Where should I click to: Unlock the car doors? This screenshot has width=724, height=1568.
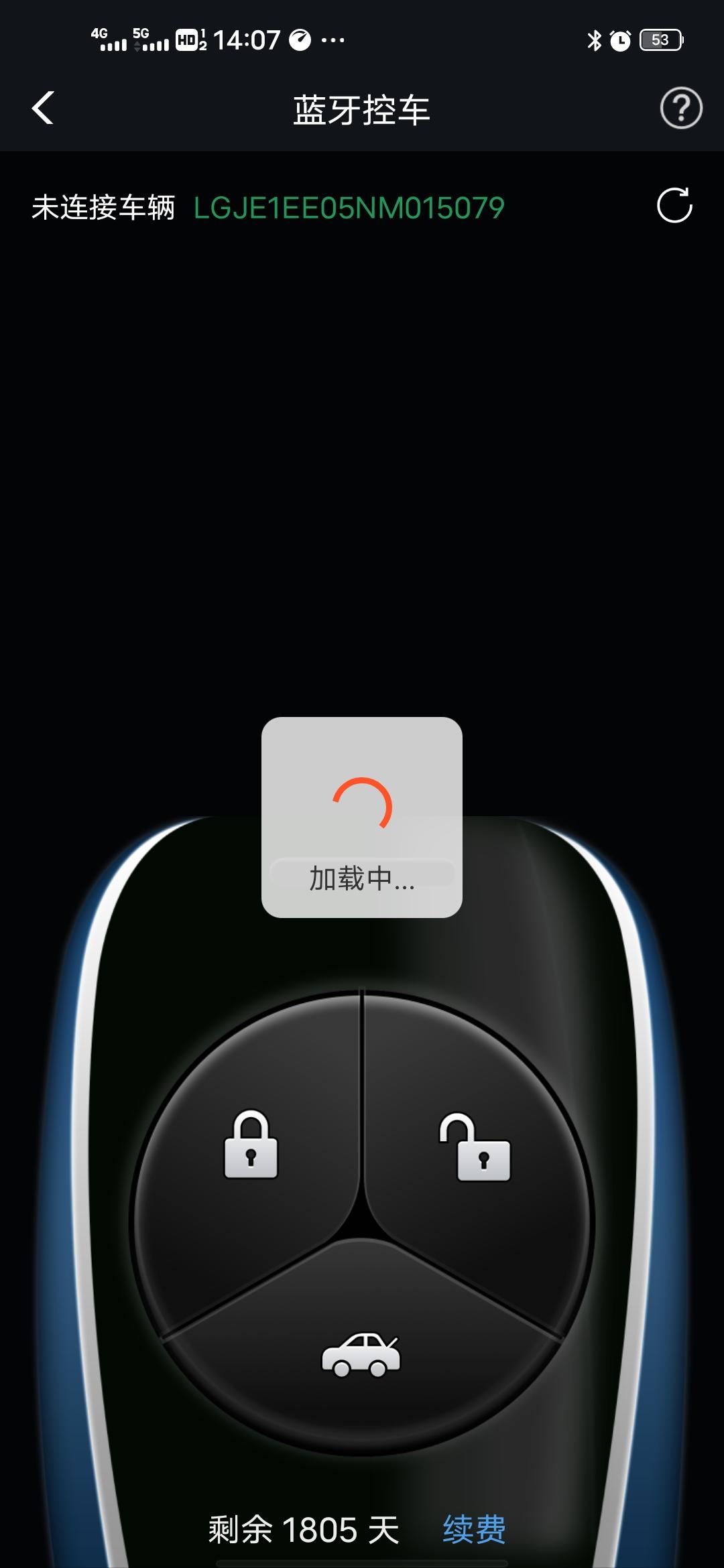pyautogui.click(x=475, y=1147)
